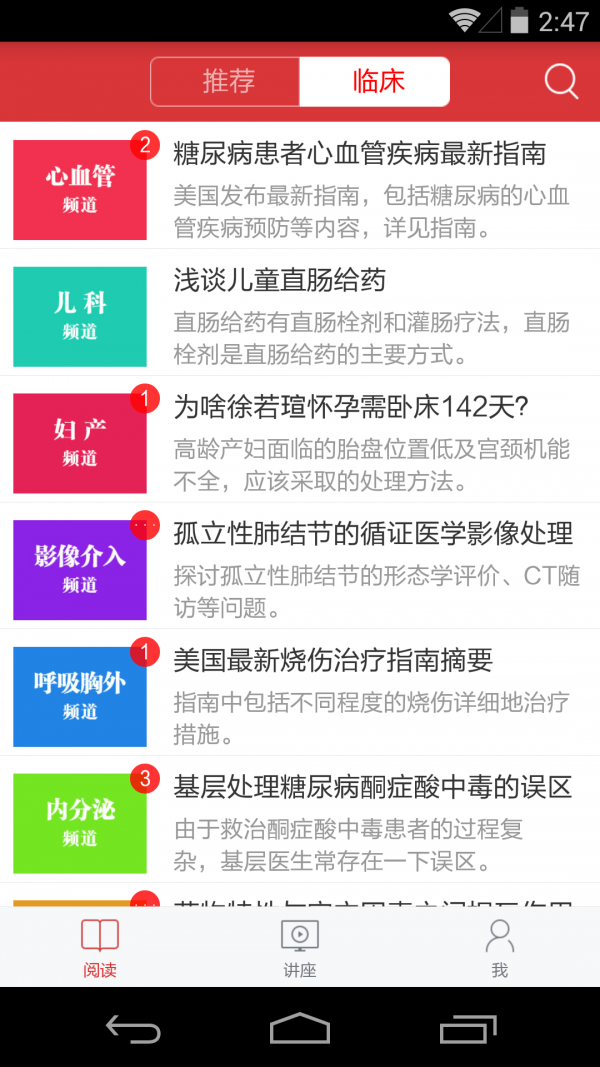The image size is (600, 1067).
Task: Open the search magnifier icon
Action: click(x=561, y=82)
